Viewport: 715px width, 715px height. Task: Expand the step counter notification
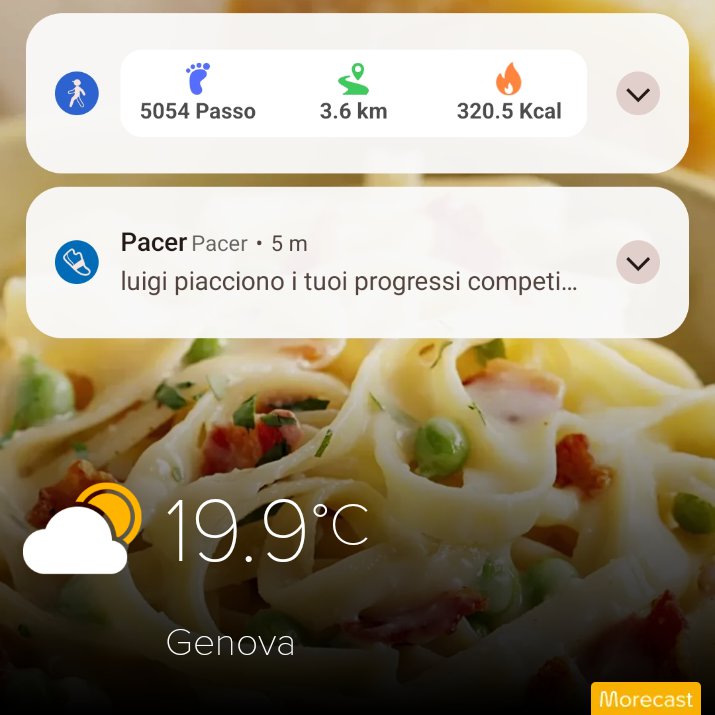(637, 93)
